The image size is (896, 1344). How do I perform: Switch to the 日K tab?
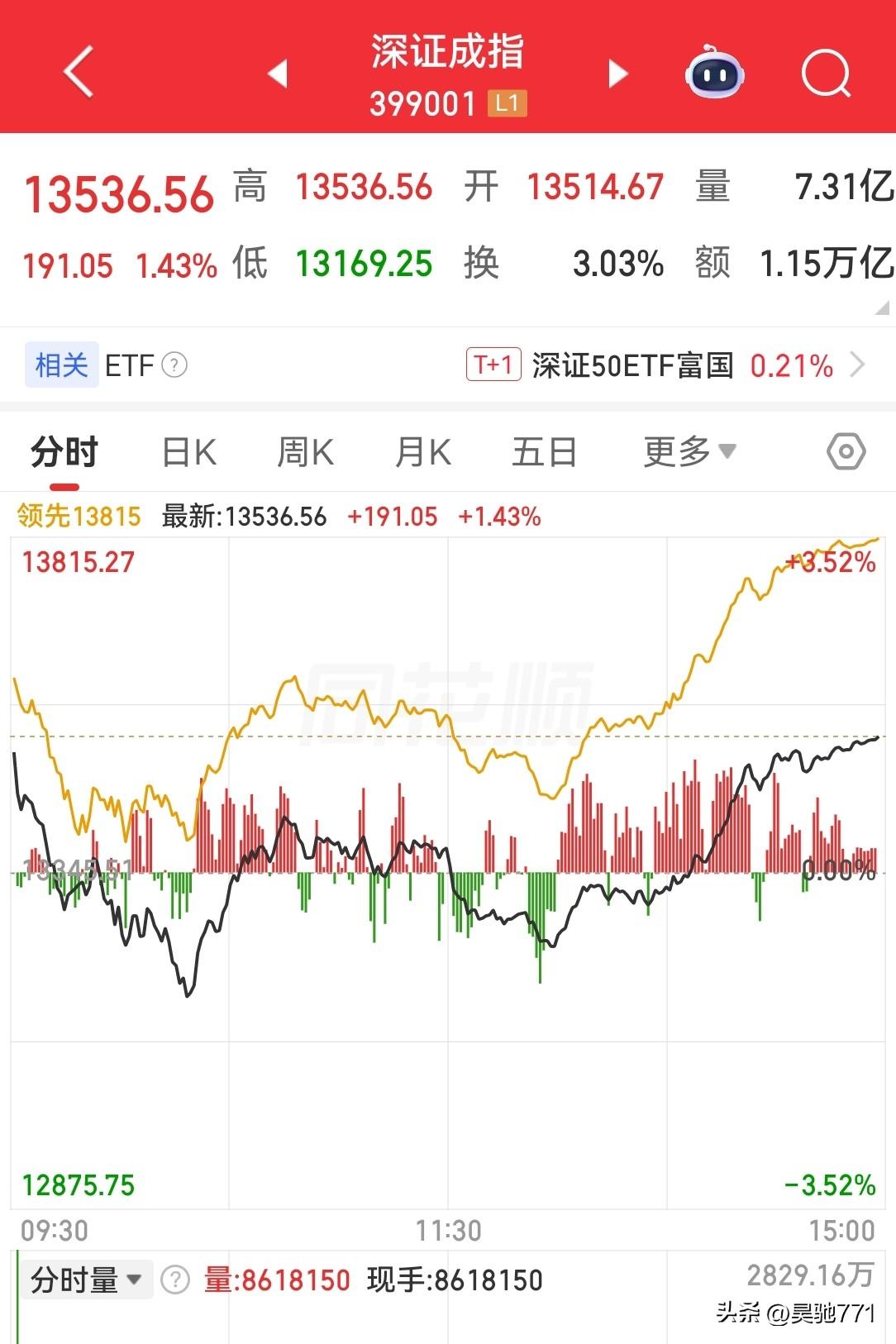[x=188, y=451]
